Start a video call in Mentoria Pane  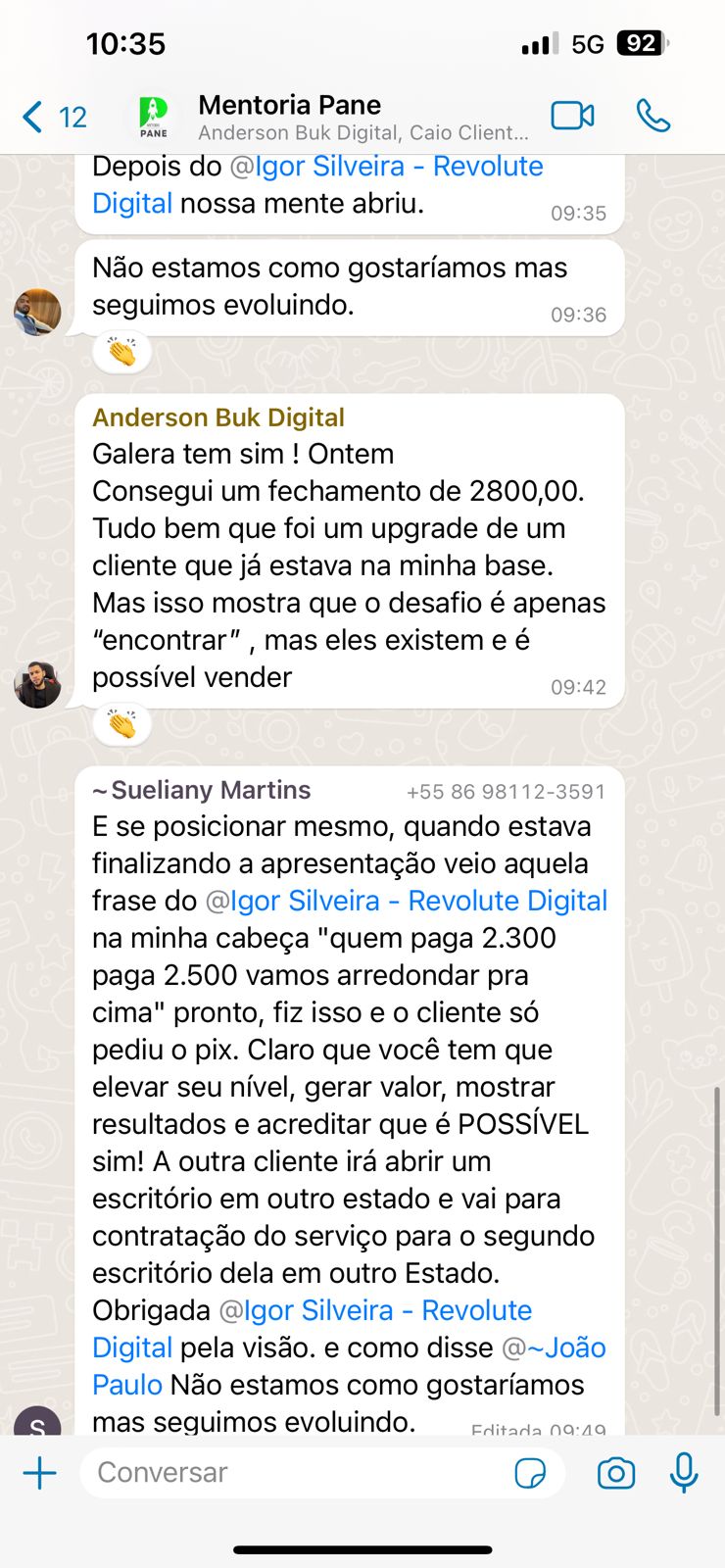[573, 115]
